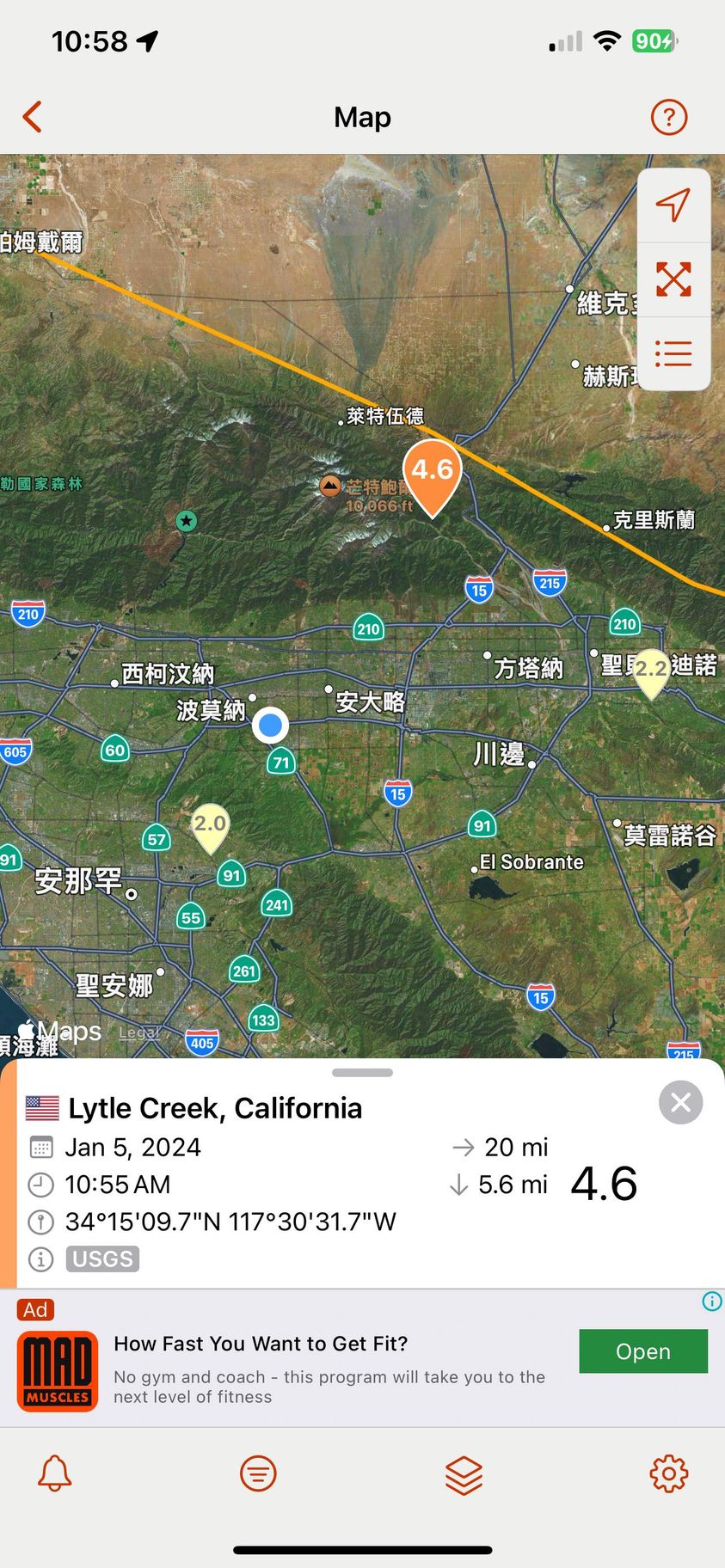Open the filter tab in bottom bar
725x1568 pixels.
click(x=258, y=1473)
